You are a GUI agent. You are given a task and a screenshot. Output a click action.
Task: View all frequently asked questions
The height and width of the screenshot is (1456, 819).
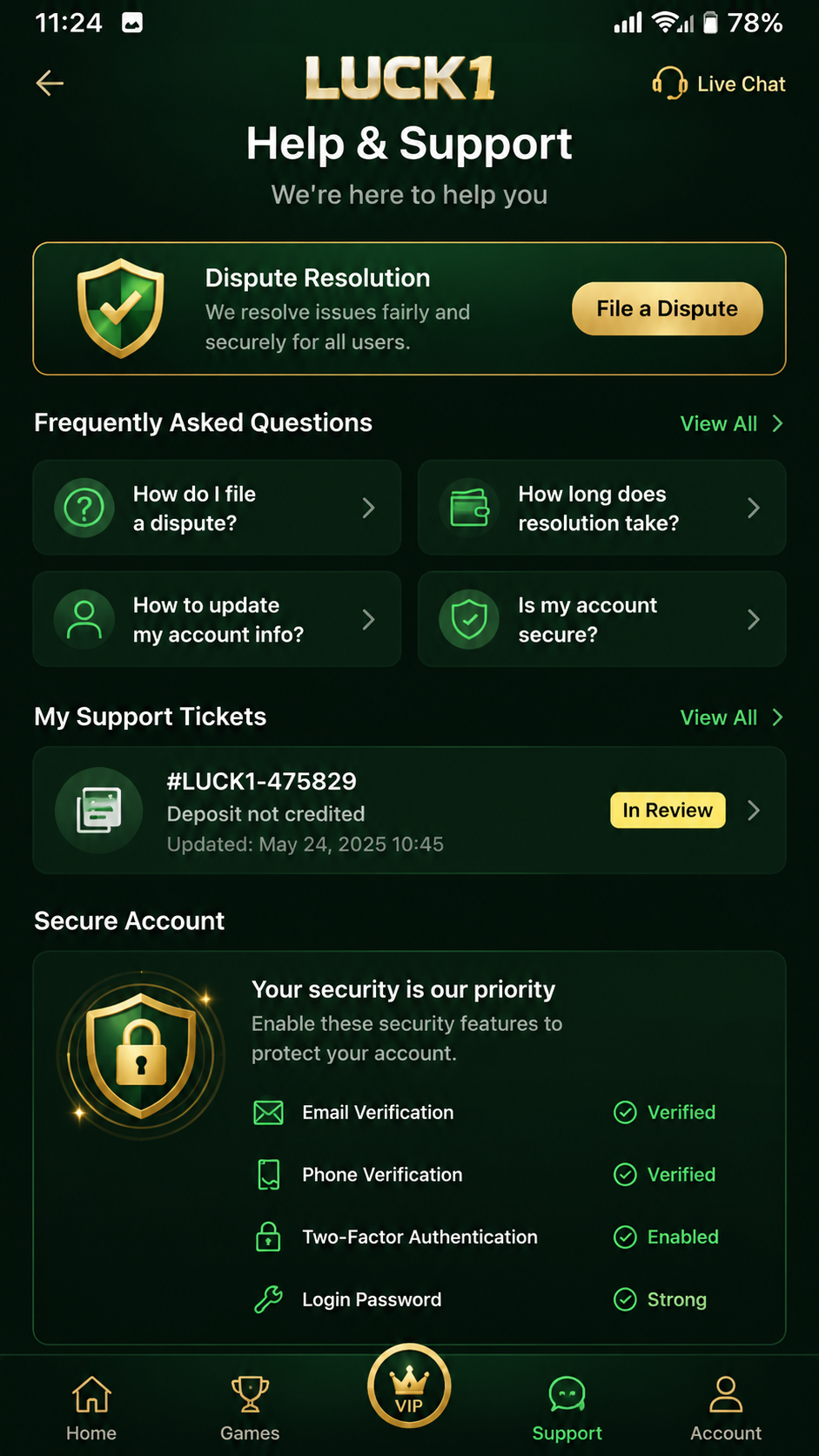(x=731, y=424)
